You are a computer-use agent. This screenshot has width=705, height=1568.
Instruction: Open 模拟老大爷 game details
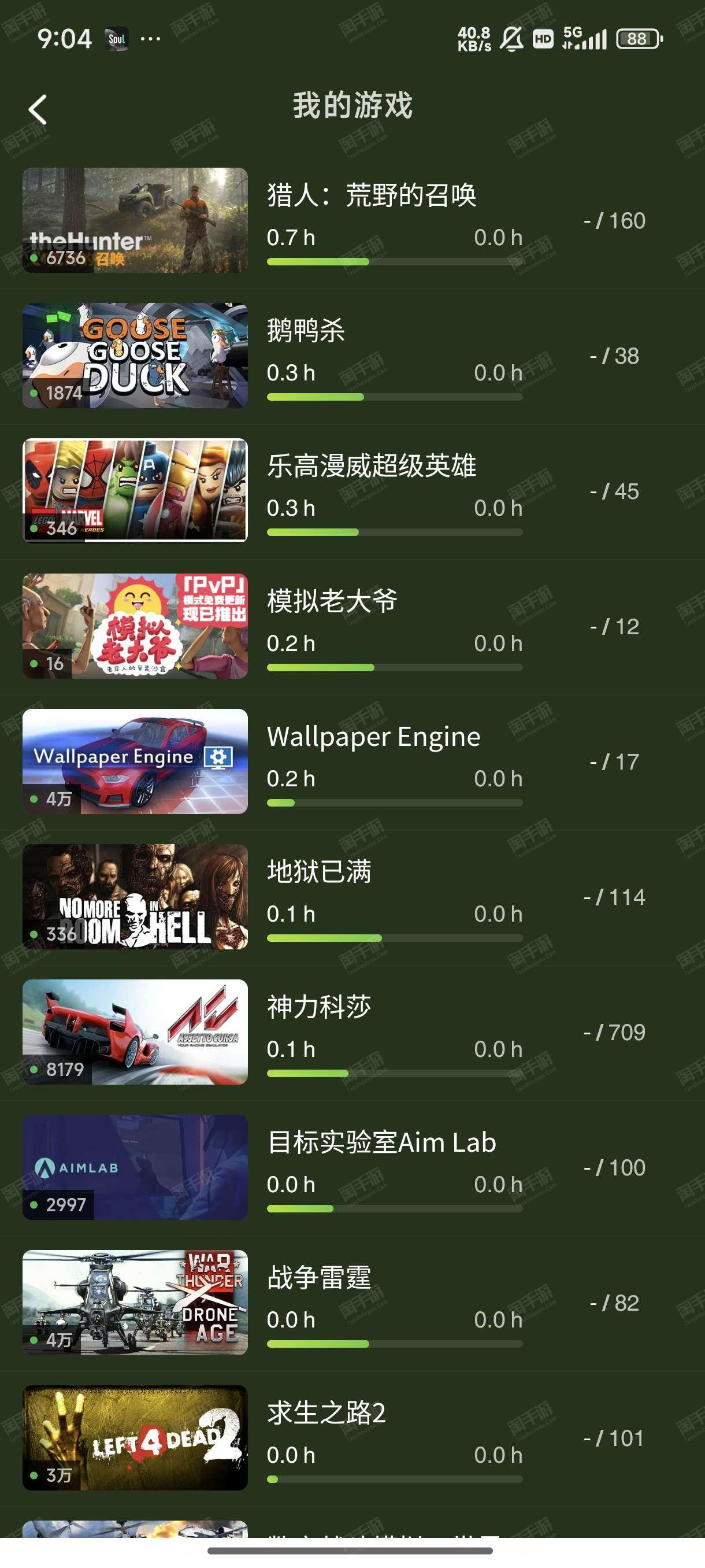click(352, 626)
